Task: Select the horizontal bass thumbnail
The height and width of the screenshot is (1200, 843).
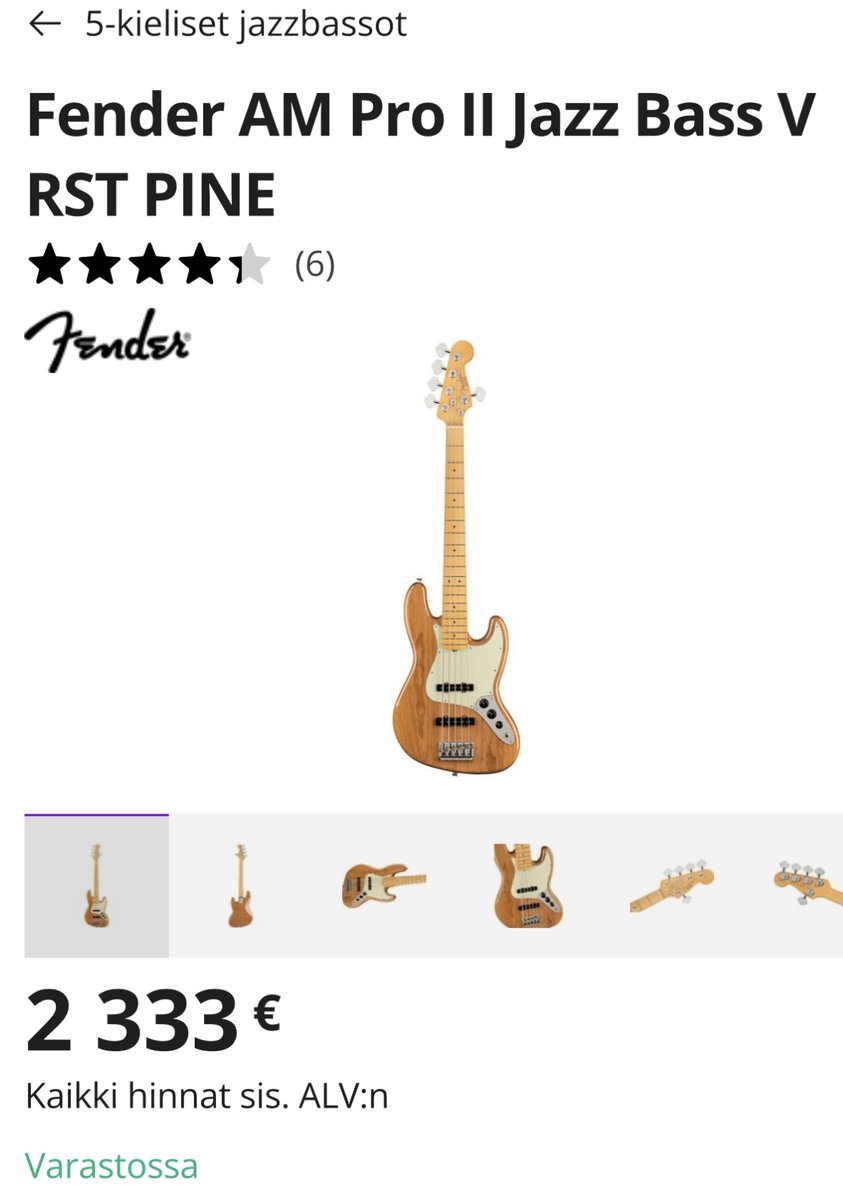Action: click(x=383, y=886)
